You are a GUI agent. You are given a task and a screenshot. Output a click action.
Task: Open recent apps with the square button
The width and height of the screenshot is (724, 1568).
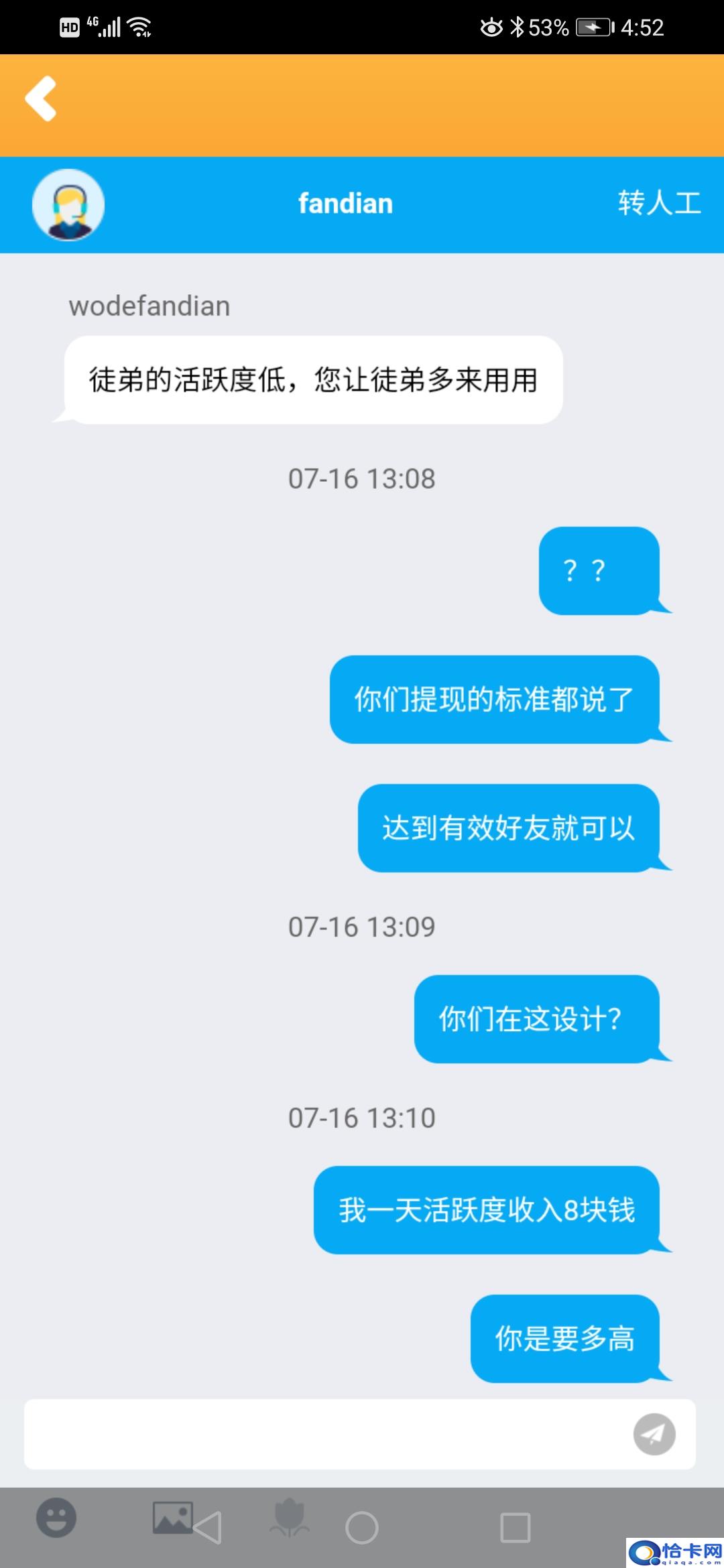516,1528
